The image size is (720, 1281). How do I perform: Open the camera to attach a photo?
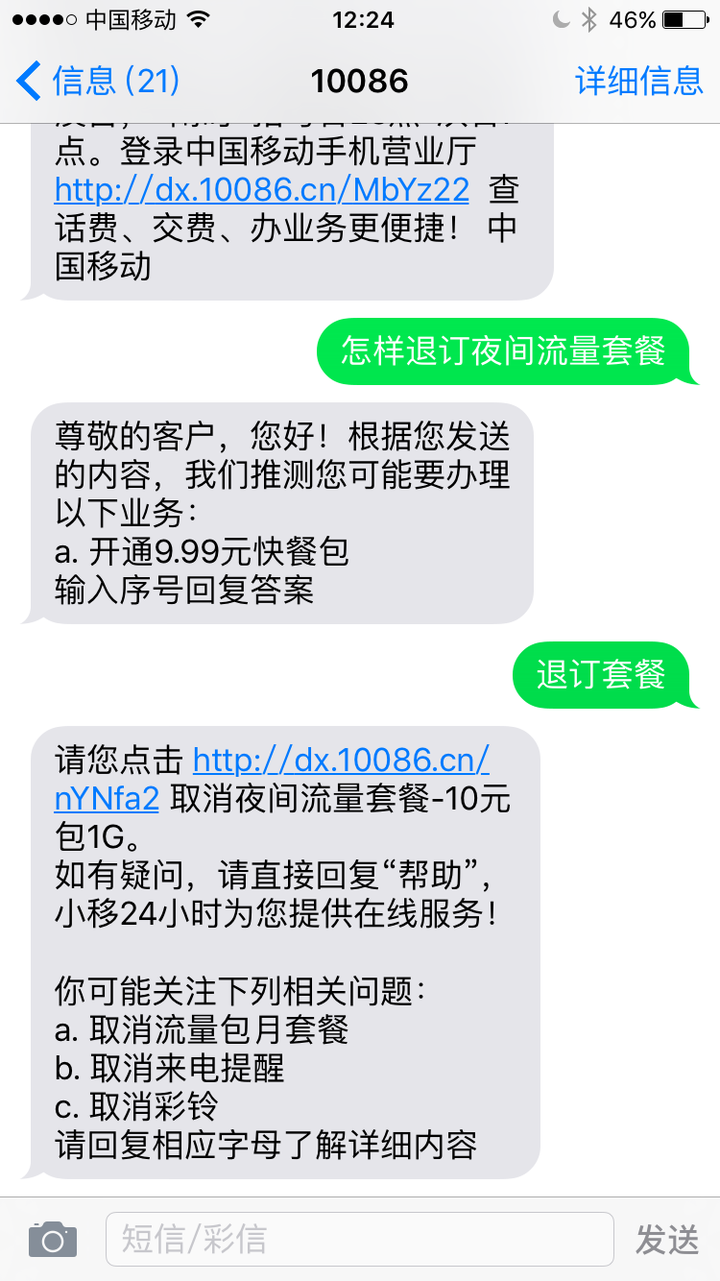click(x=52, y=1237)
